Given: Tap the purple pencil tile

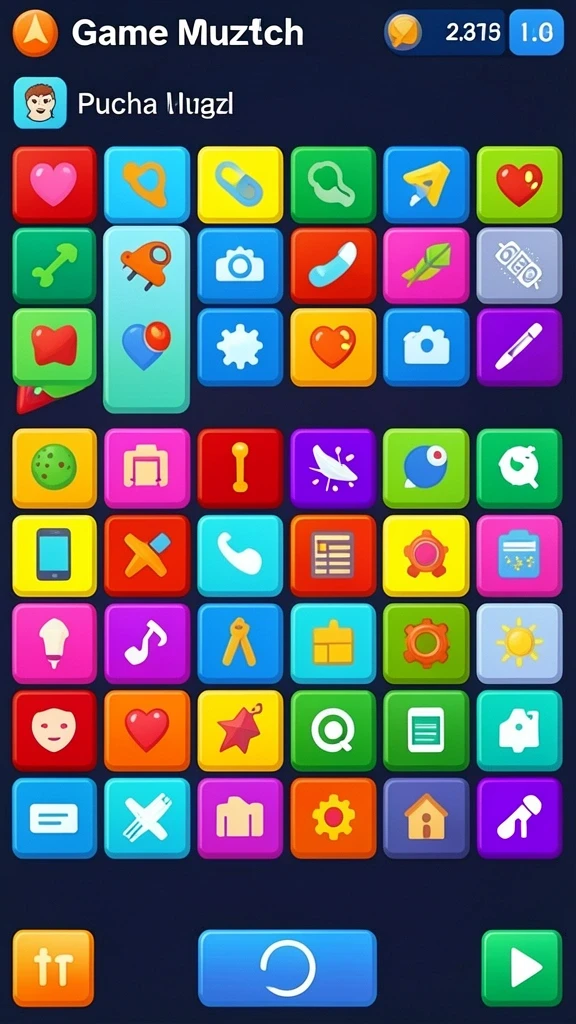Looking at the screenshot, I should (519, 347).
